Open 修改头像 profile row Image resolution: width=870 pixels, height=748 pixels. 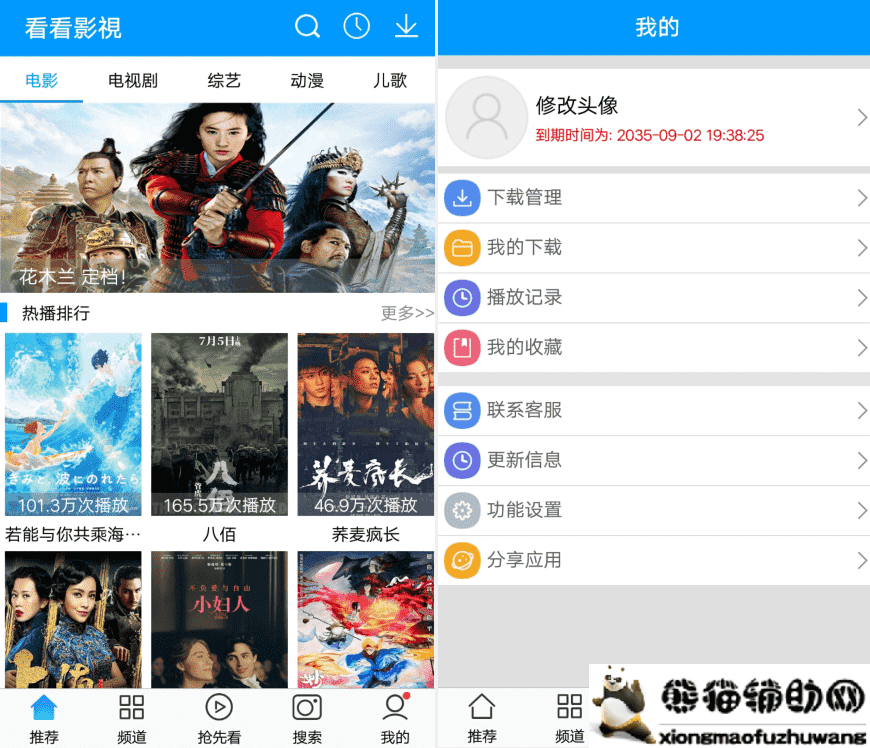tap(653, 118)
